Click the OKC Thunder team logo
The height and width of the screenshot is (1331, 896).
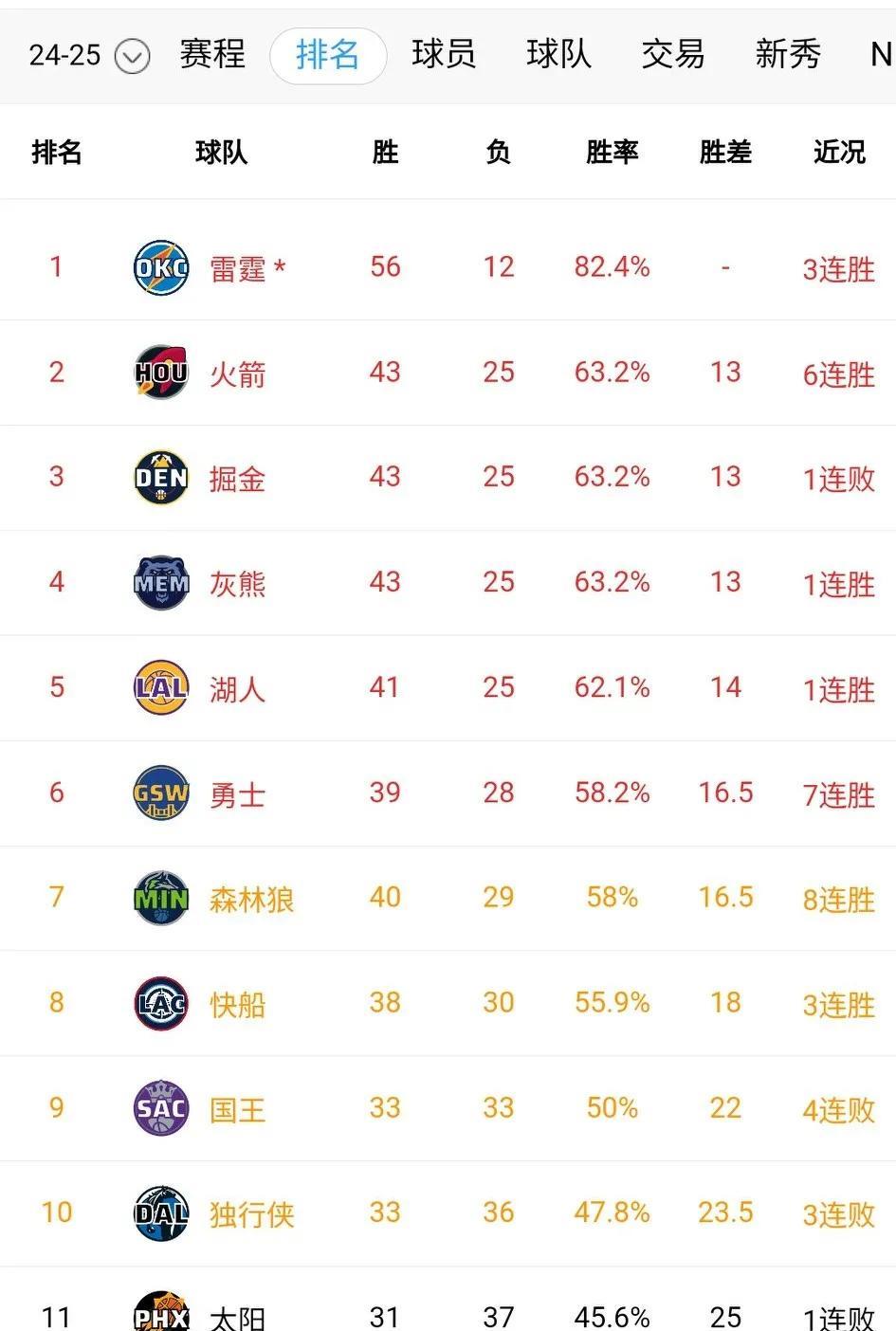coord(160,267)
